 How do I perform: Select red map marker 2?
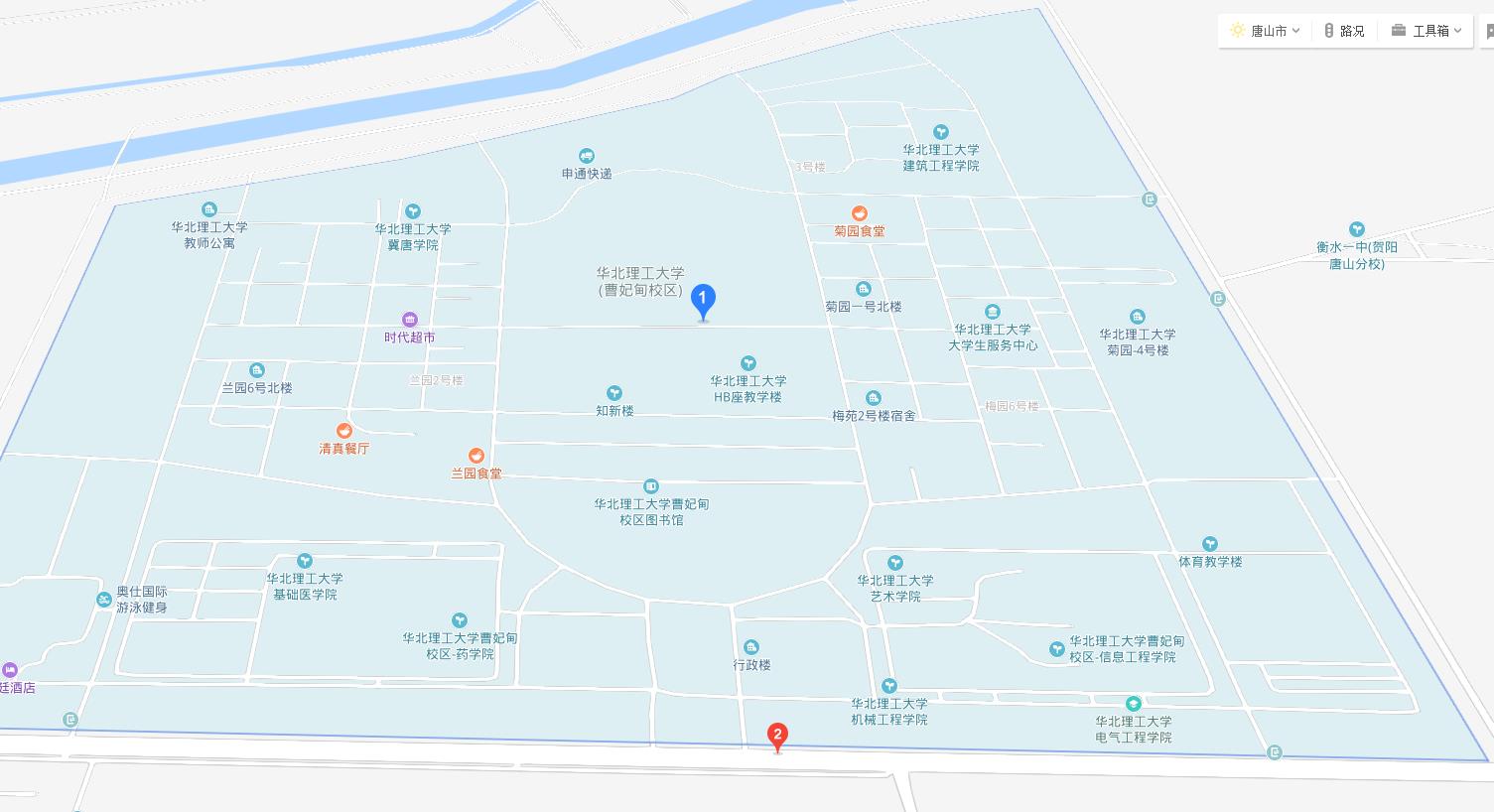[x=778, y=737]
